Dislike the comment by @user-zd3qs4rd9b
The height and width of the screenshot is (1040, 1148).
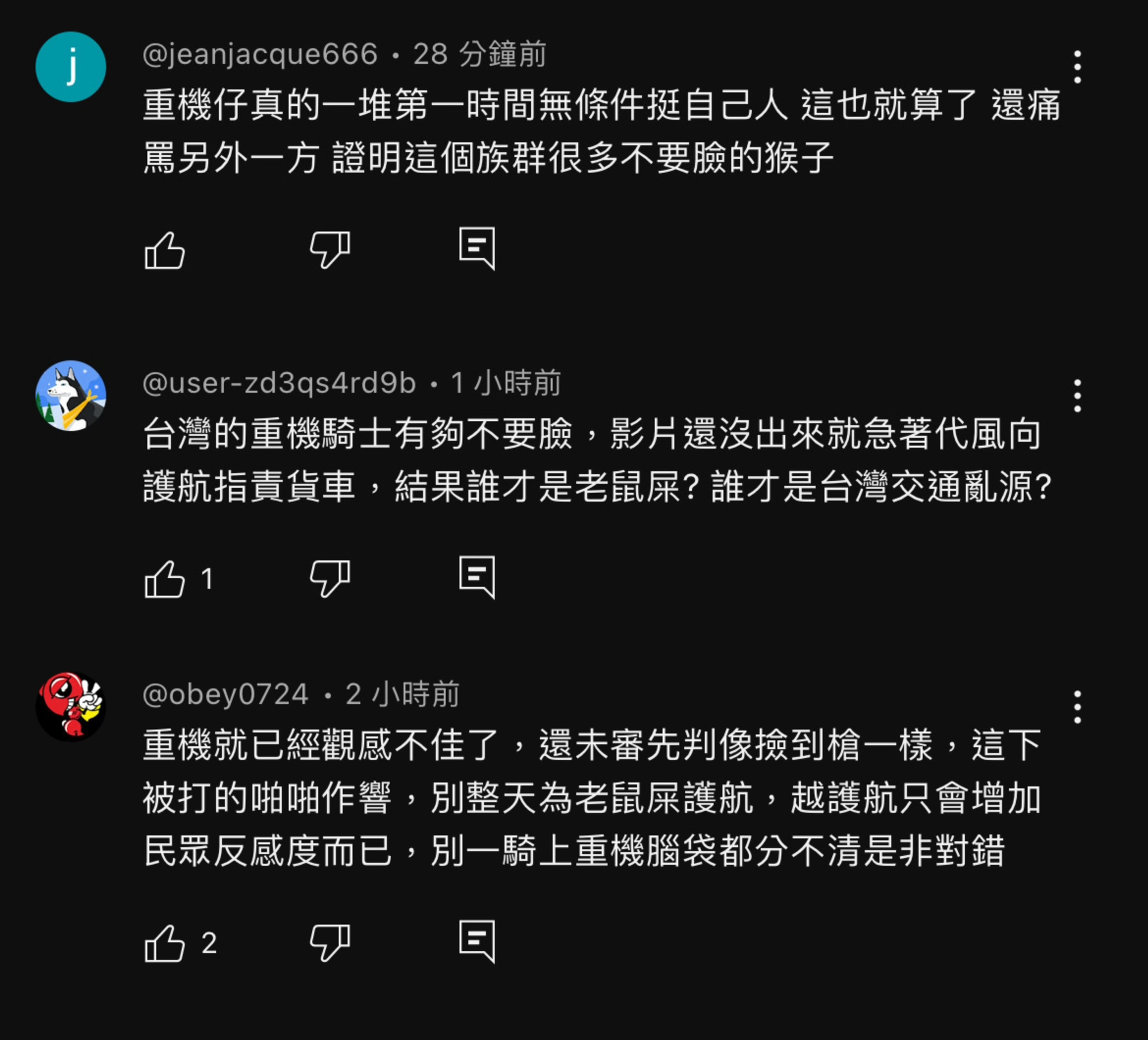pyautogui.click(x=330, y=578)
